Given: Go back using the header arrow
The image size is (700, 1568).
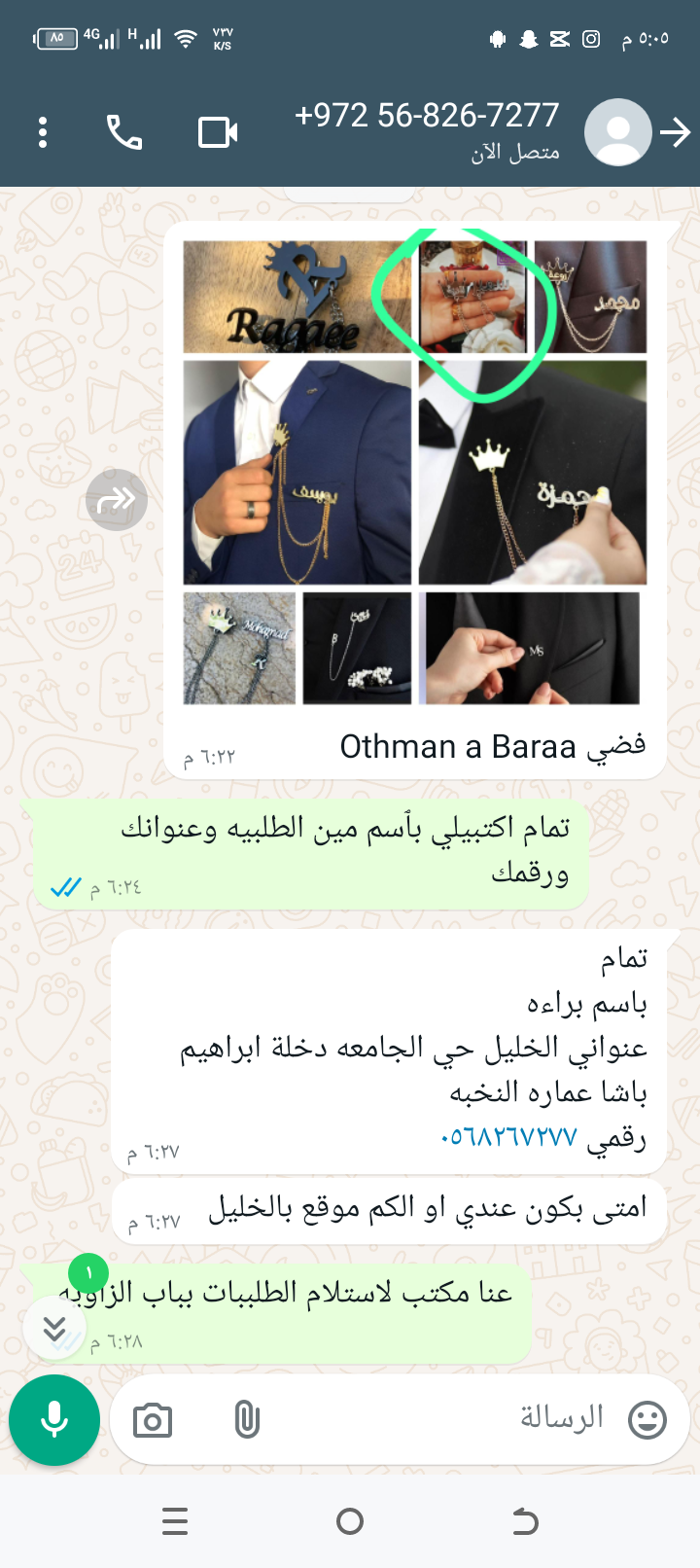Looking at the screenshot, I should (675, 132).
